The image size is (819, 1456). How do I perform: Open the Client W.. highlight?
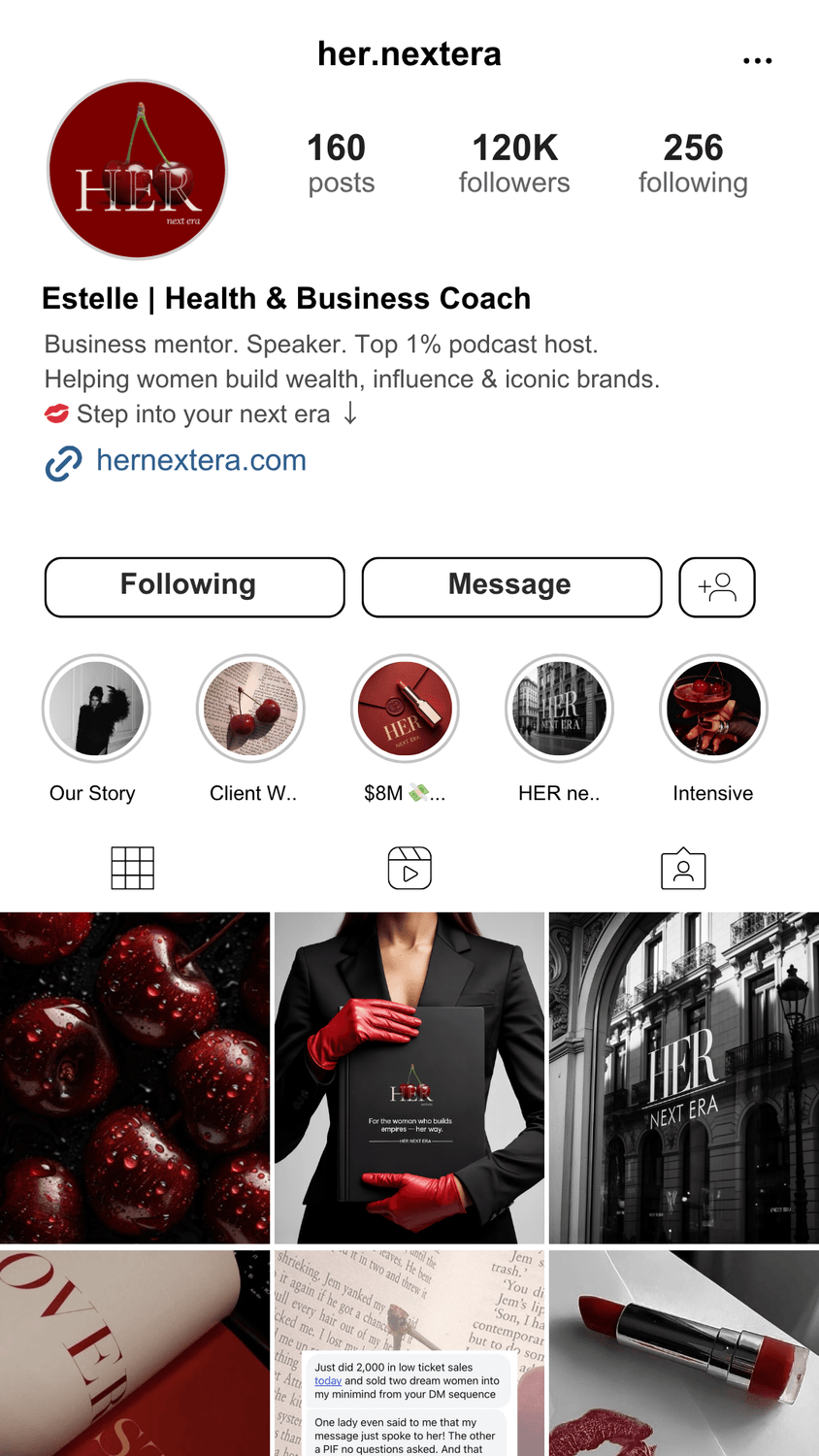tap(250, 709)
